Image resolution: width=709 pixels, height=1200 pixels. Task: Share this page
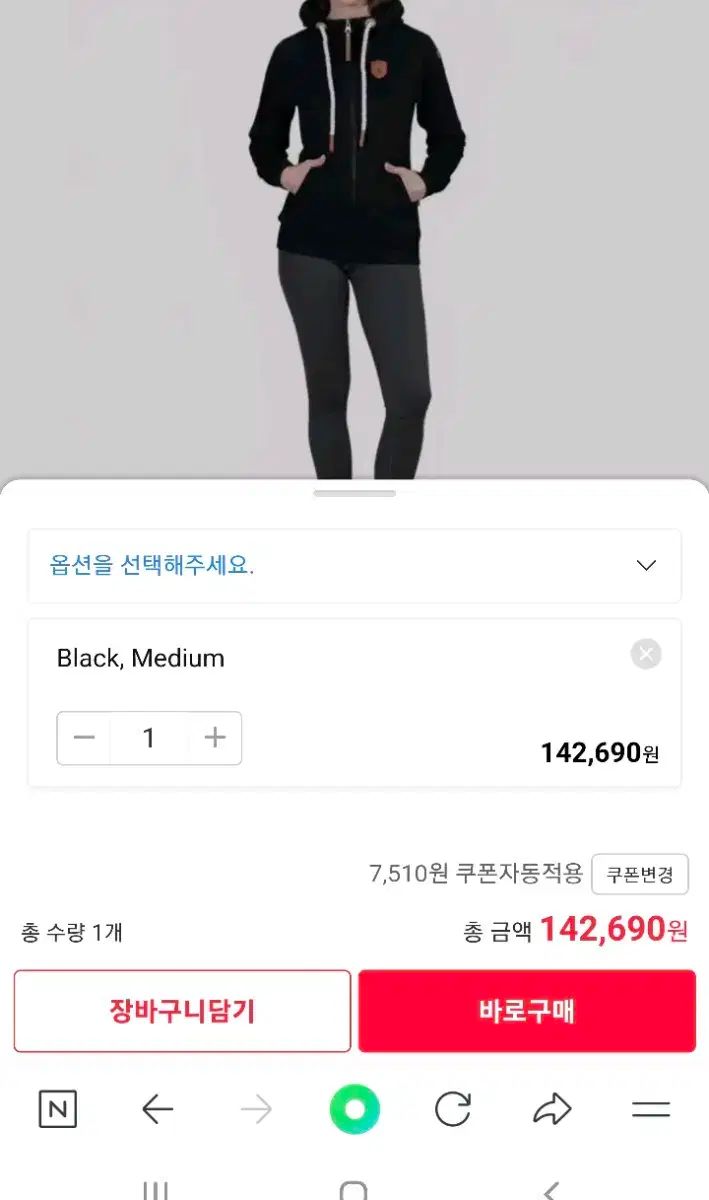click(551, 1109)
